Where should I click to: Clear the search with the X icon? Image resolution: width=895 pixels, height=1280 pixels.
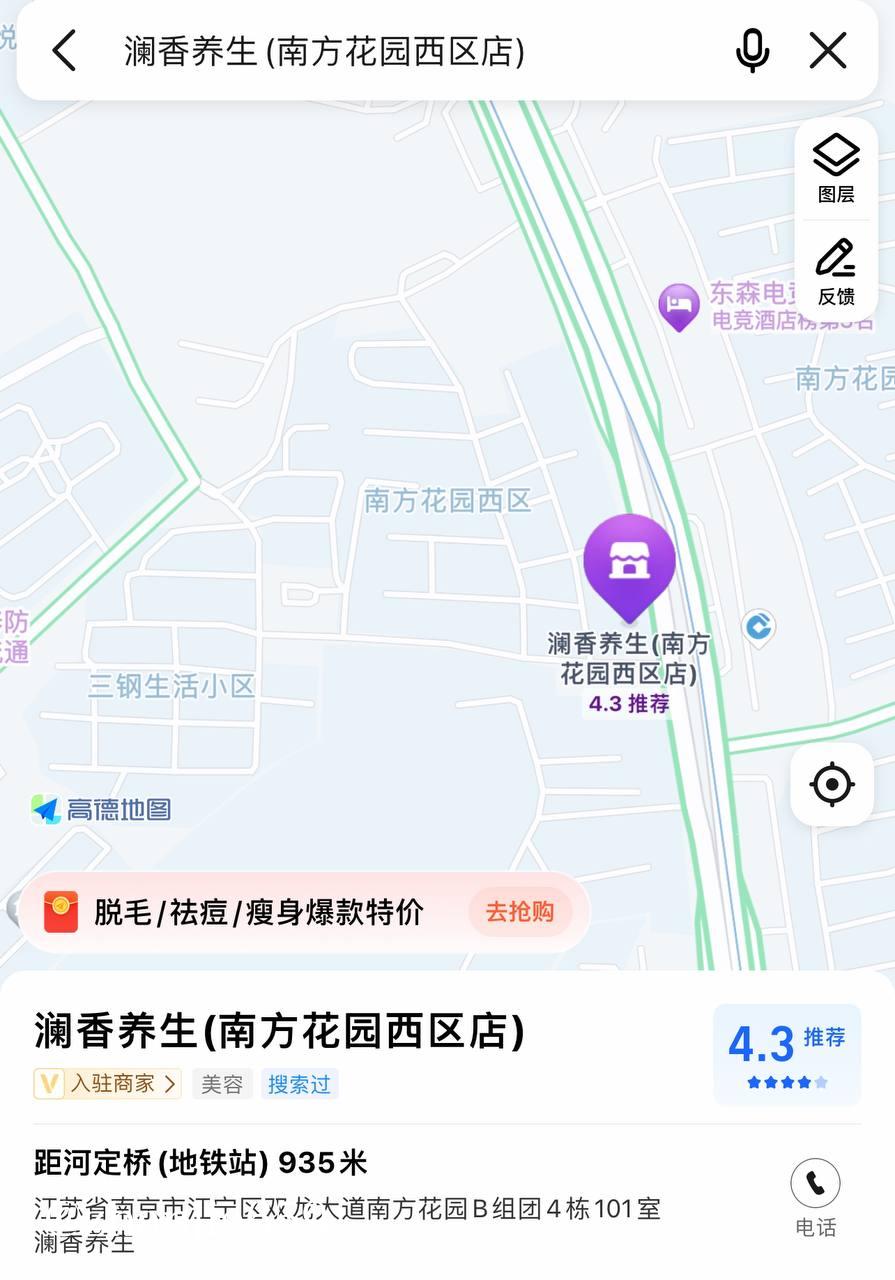pyautogui.click(x=828, y=50)
